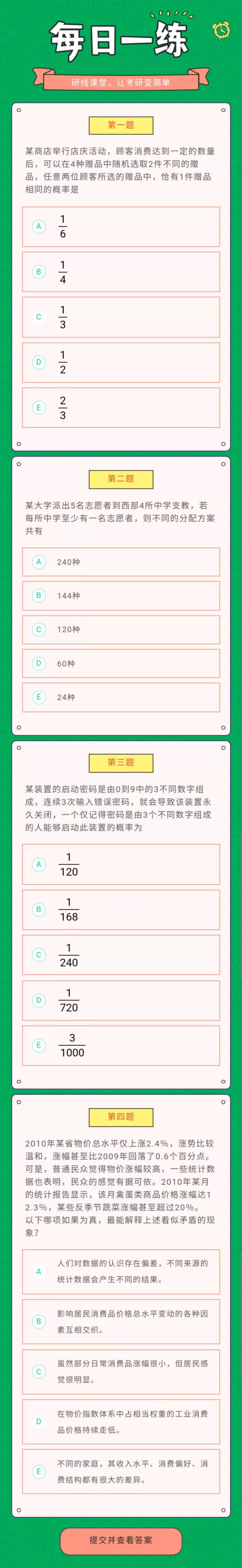Choose the 24种 option
Screen dimensions: 242x1568
[121, 697]
